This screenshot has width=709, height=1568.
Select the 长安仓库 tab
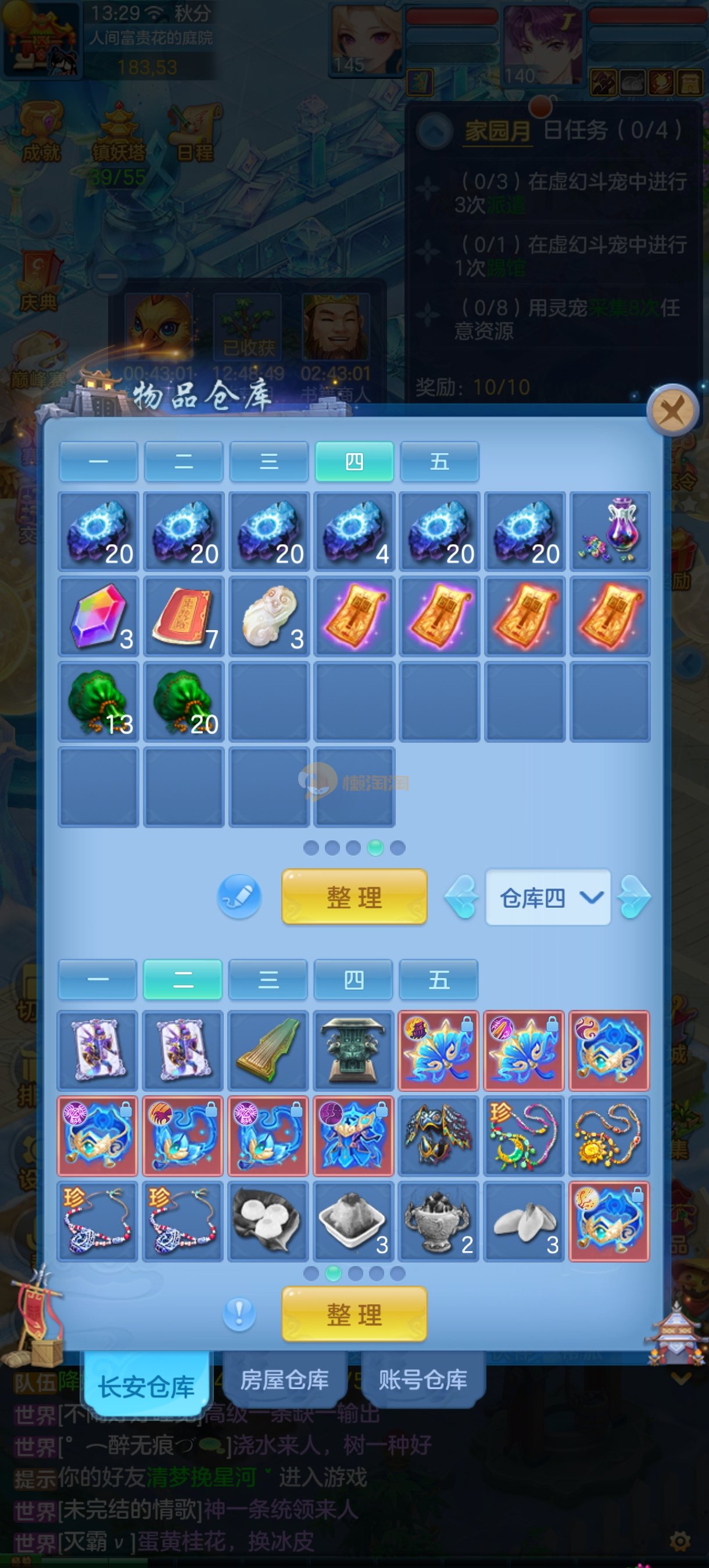(146, 1386)
